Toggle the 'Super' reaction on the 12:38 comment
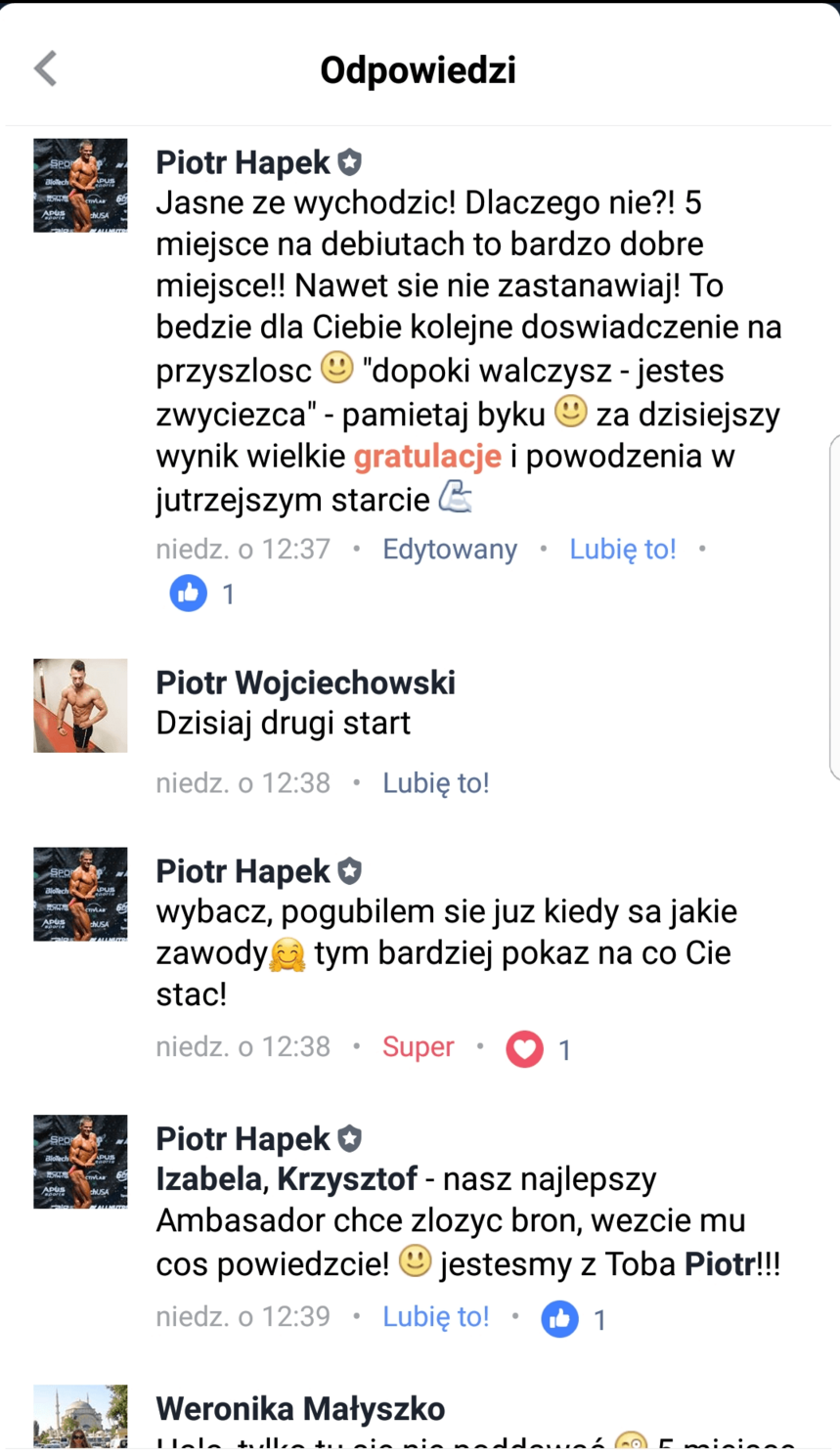The image size is (840, 1456). tap(418, 1046)
